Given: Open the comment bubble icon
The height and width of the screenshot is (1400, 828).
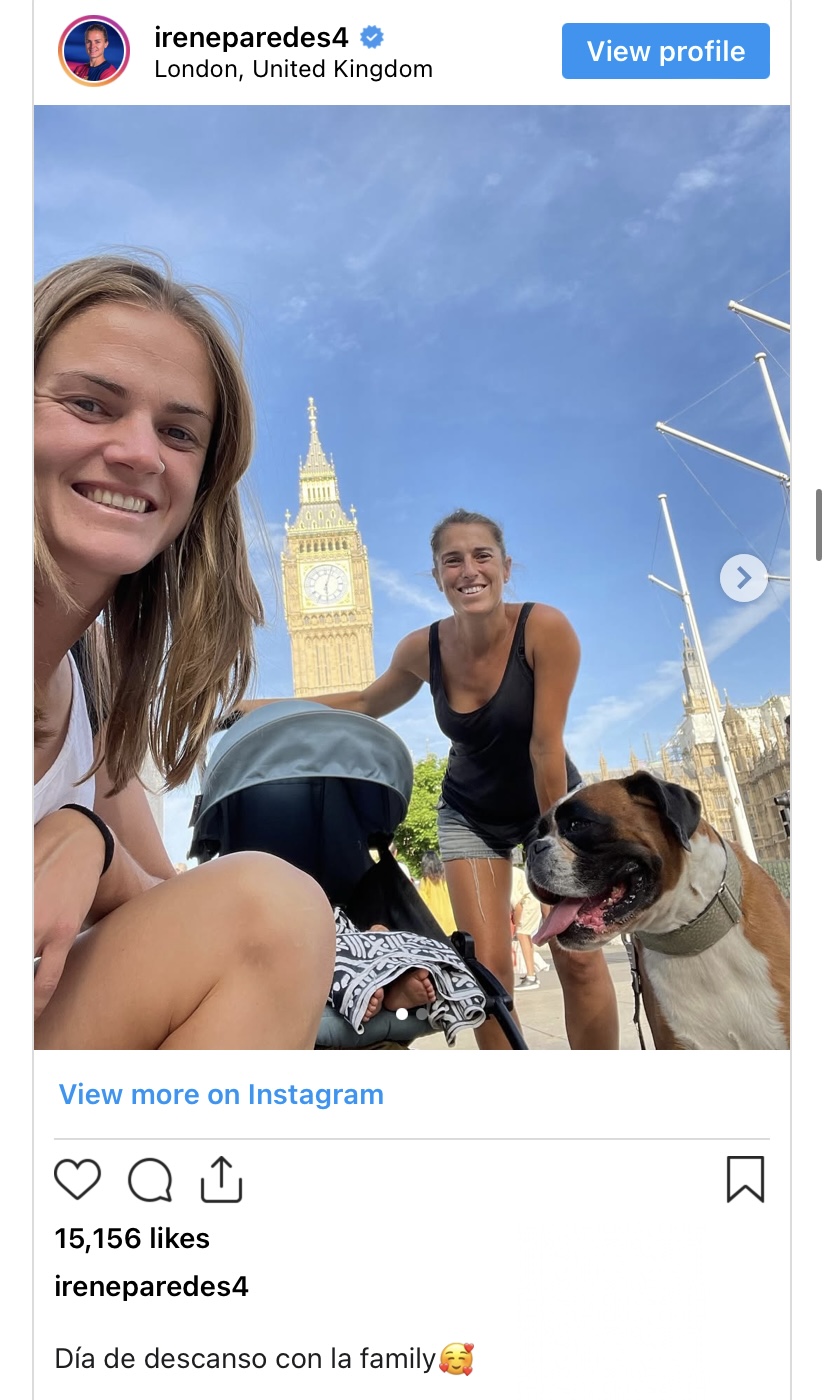Looking at the screenshot, I should click(150, 1180).
